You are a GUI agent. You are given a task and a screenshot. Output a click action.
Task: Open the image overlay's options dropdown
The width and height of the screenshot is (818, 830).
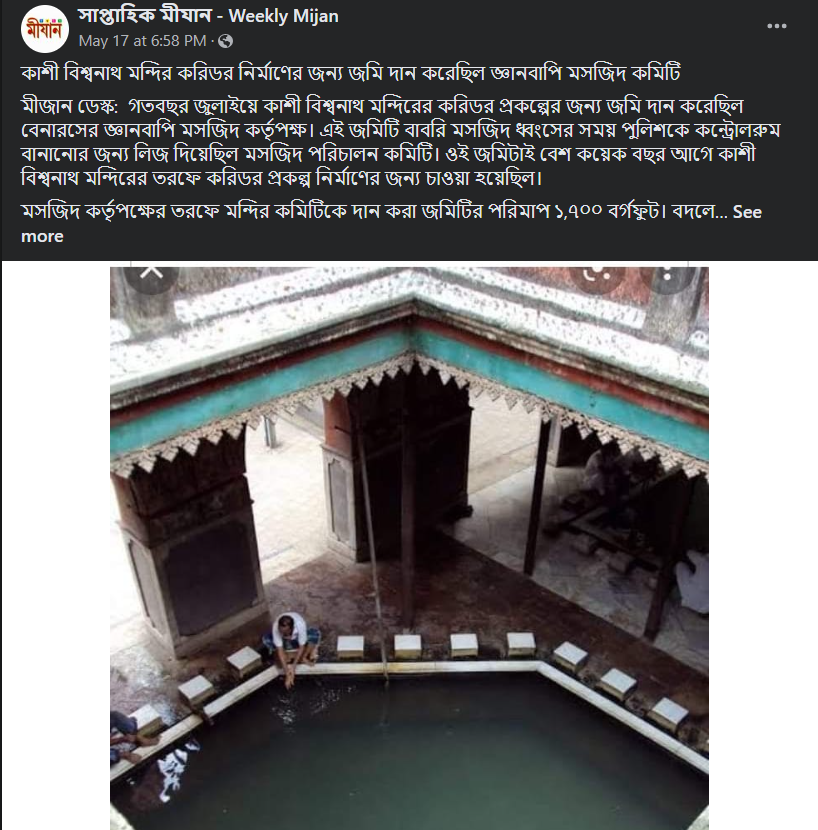coord(666,272)
